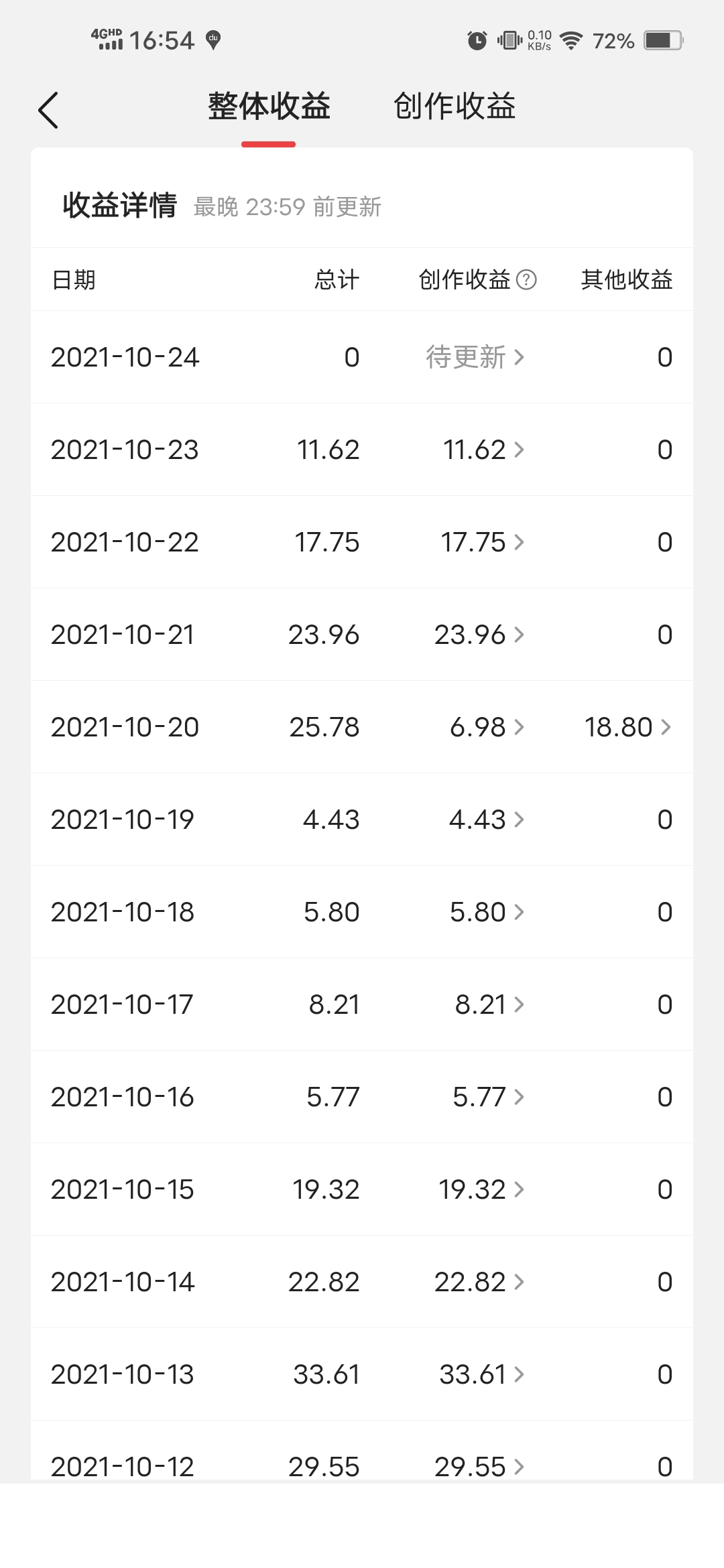
Task: Open 6.98 creation income for 2021-10-20
Action: [x=487, y=727]
